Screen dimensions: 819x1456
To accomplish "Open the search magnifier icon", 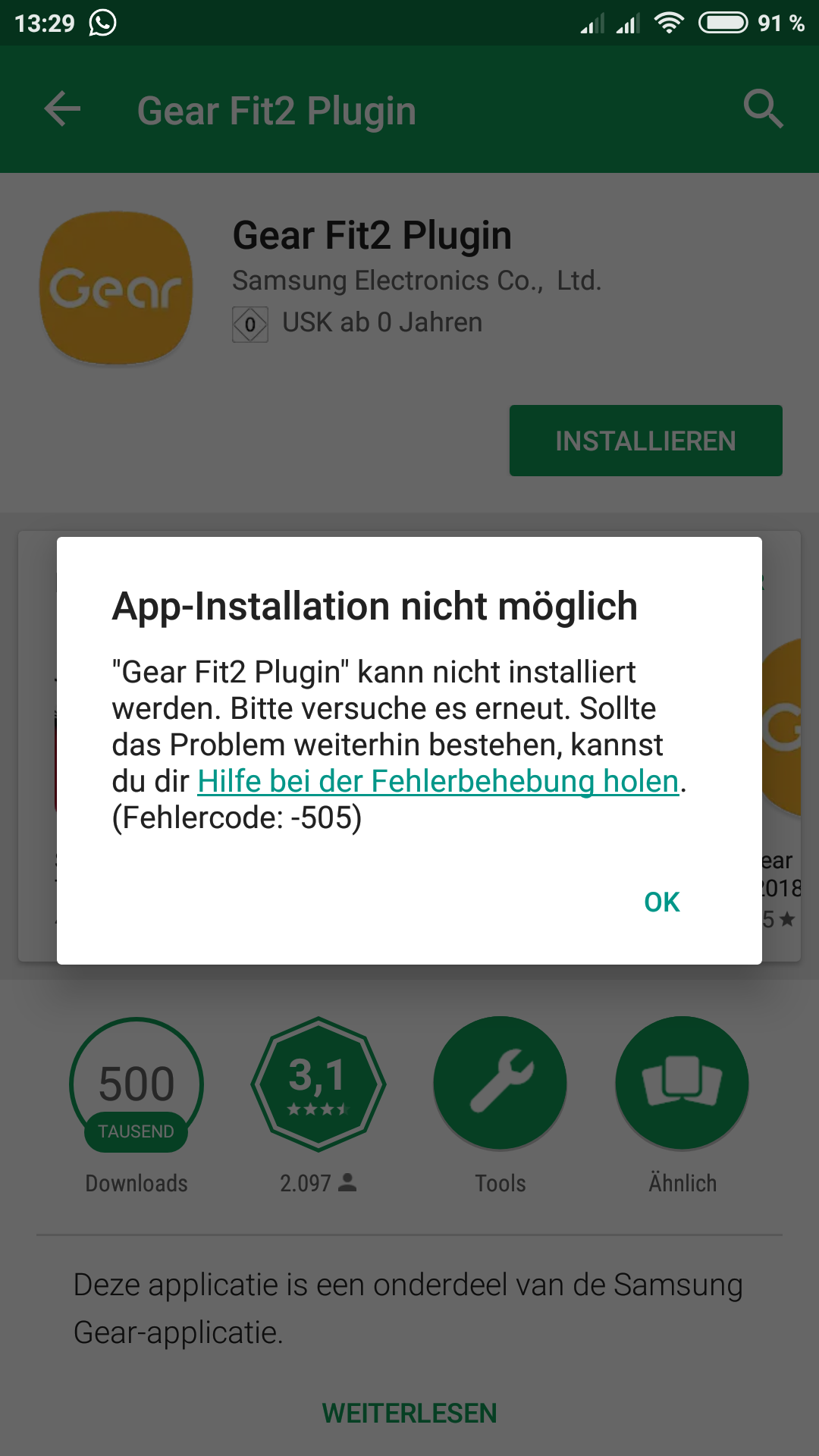I will pyautogui.click(x=763, y=109).
